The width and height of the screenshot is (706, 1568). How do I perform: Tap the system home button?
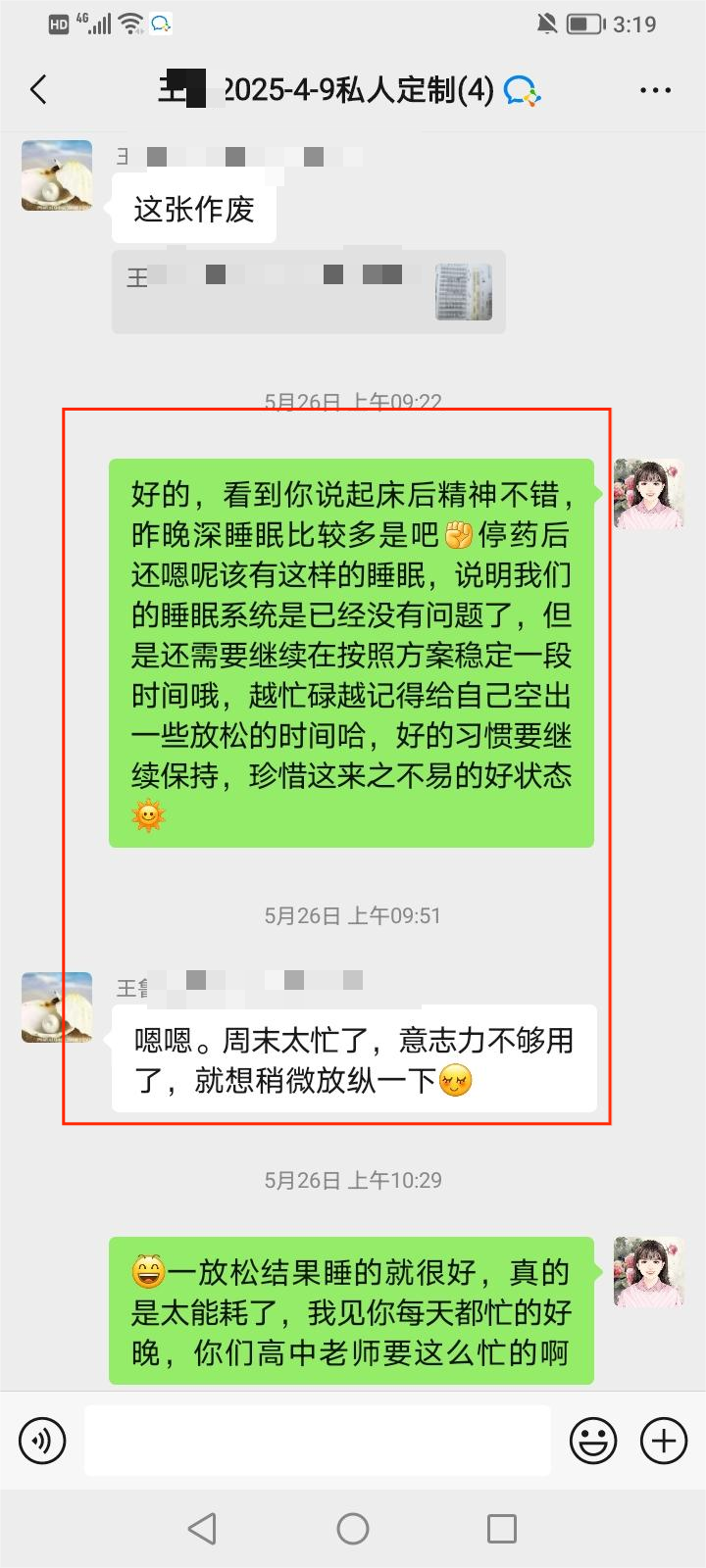click(x=353, y=1528)
